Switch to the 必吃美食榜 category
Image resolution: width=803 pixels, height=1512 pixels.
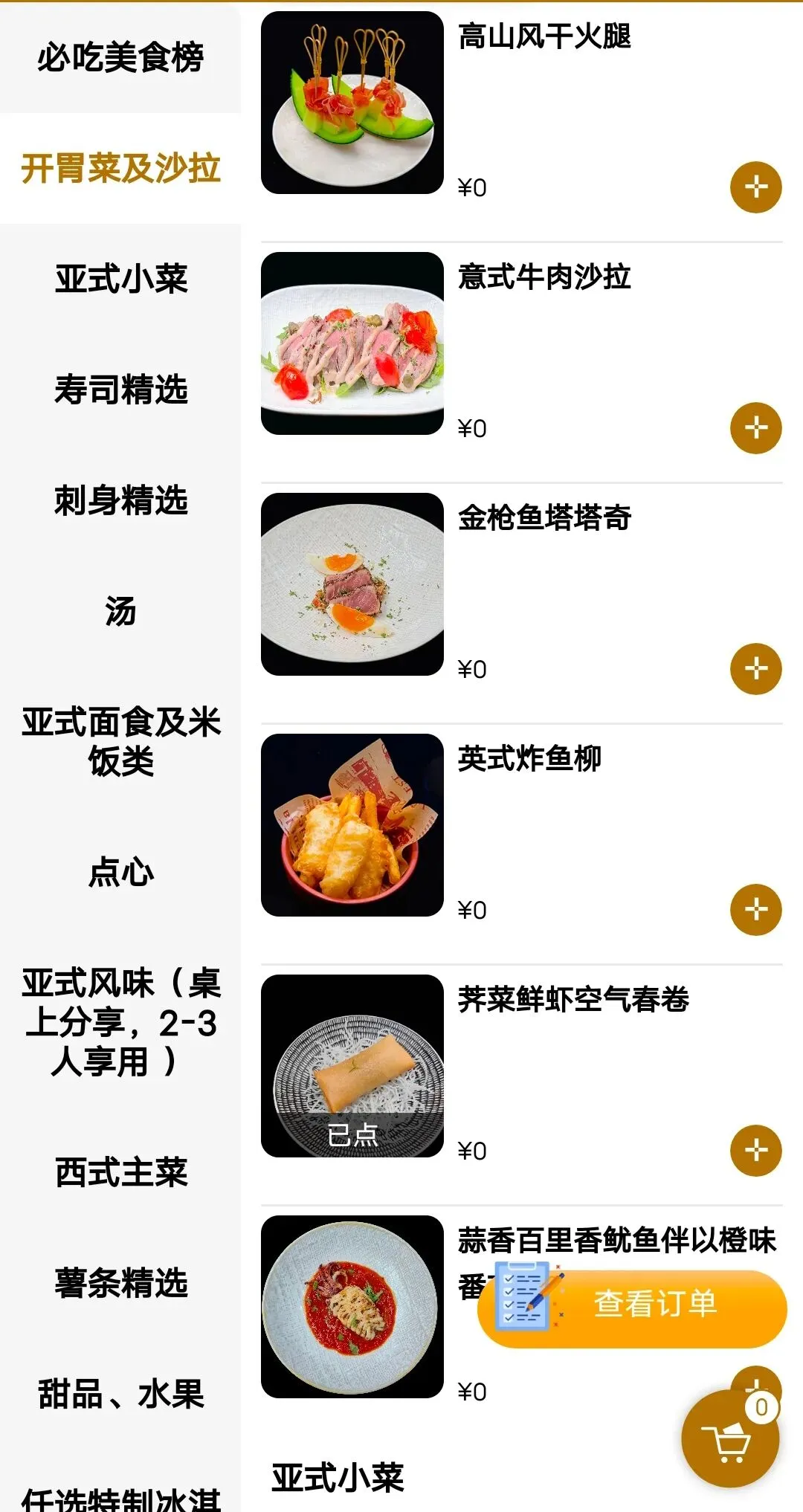pyautogui.click(x=120, y=57)
